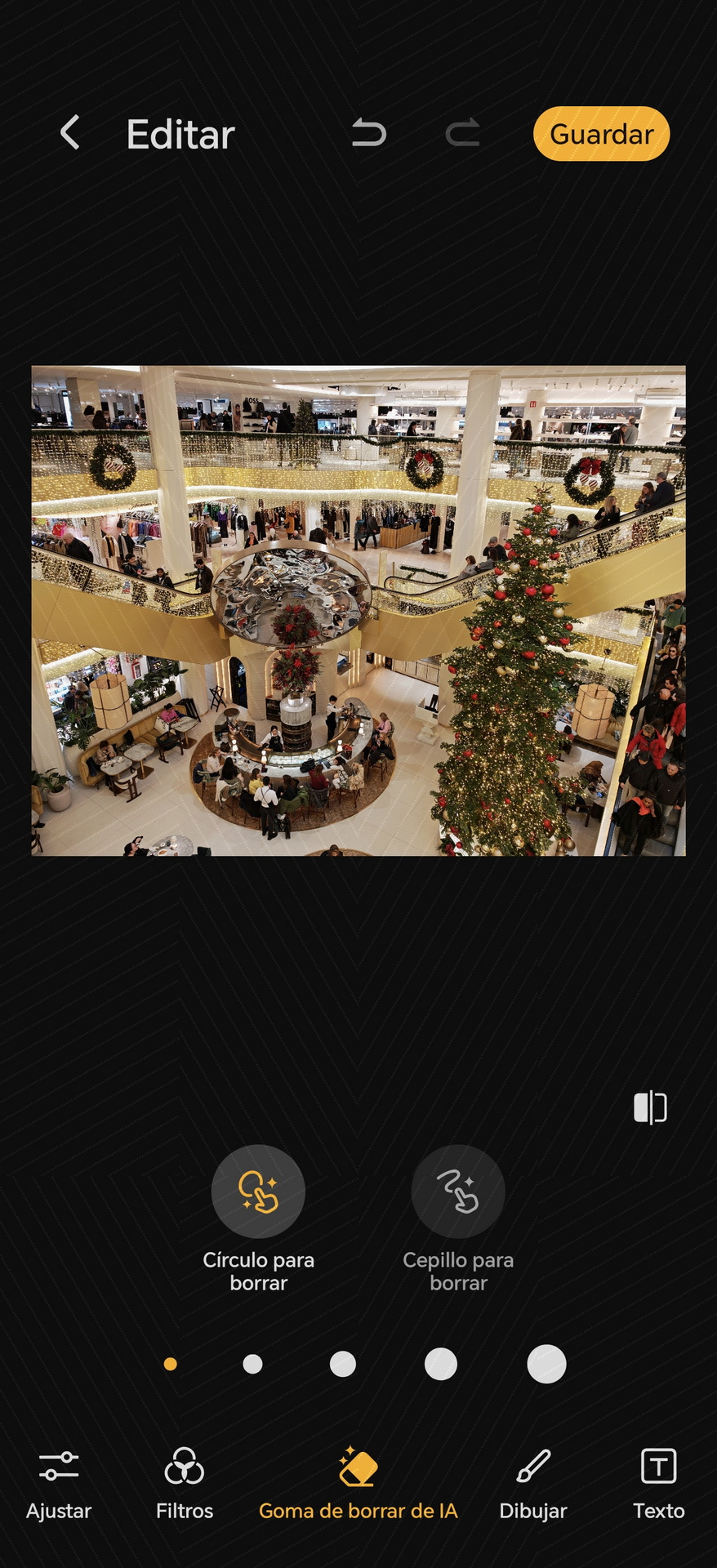The width and height of the screenshot is (717, 1568).
Task: Pick the middle brush size dot
Action: coord(342,1364)
